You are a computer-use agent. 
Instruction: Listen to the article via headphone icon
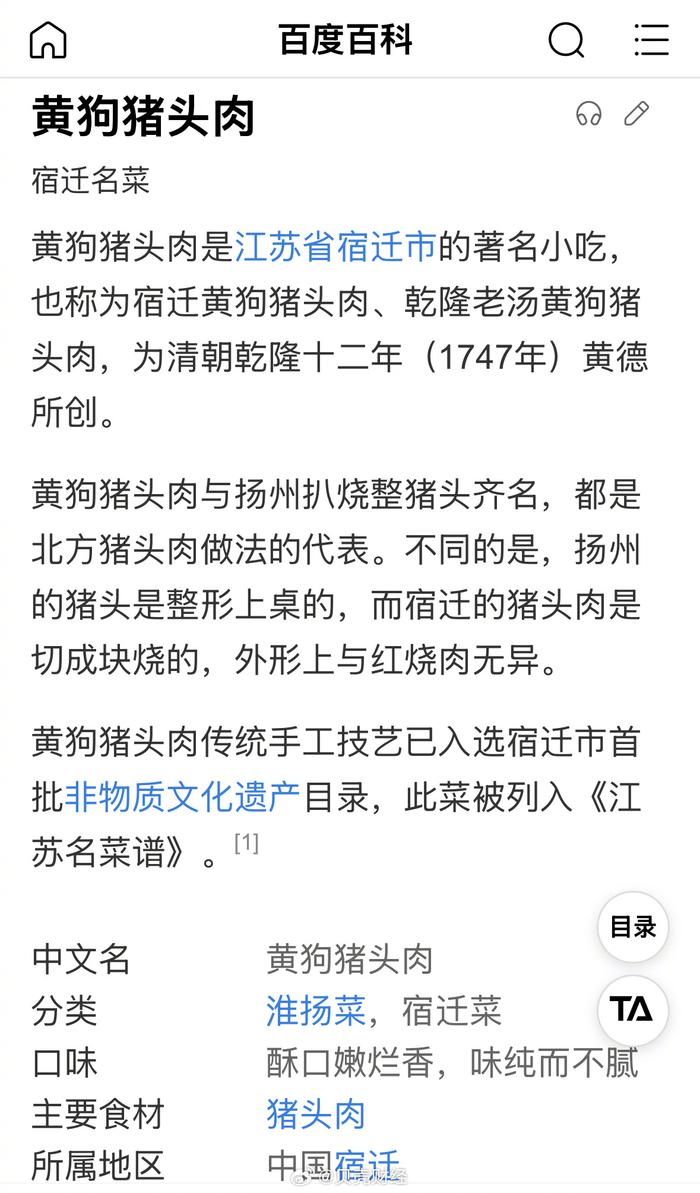pyautogui.click(x=589, y=114)
